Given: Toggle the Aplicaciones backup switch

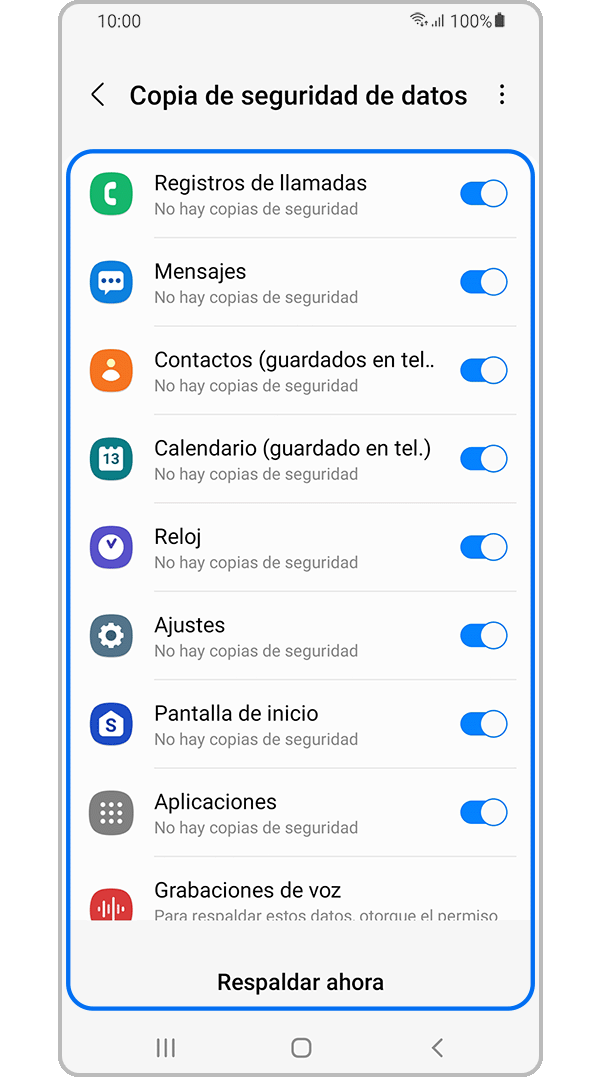Looking at the screenshot, I should pos(483,812).
